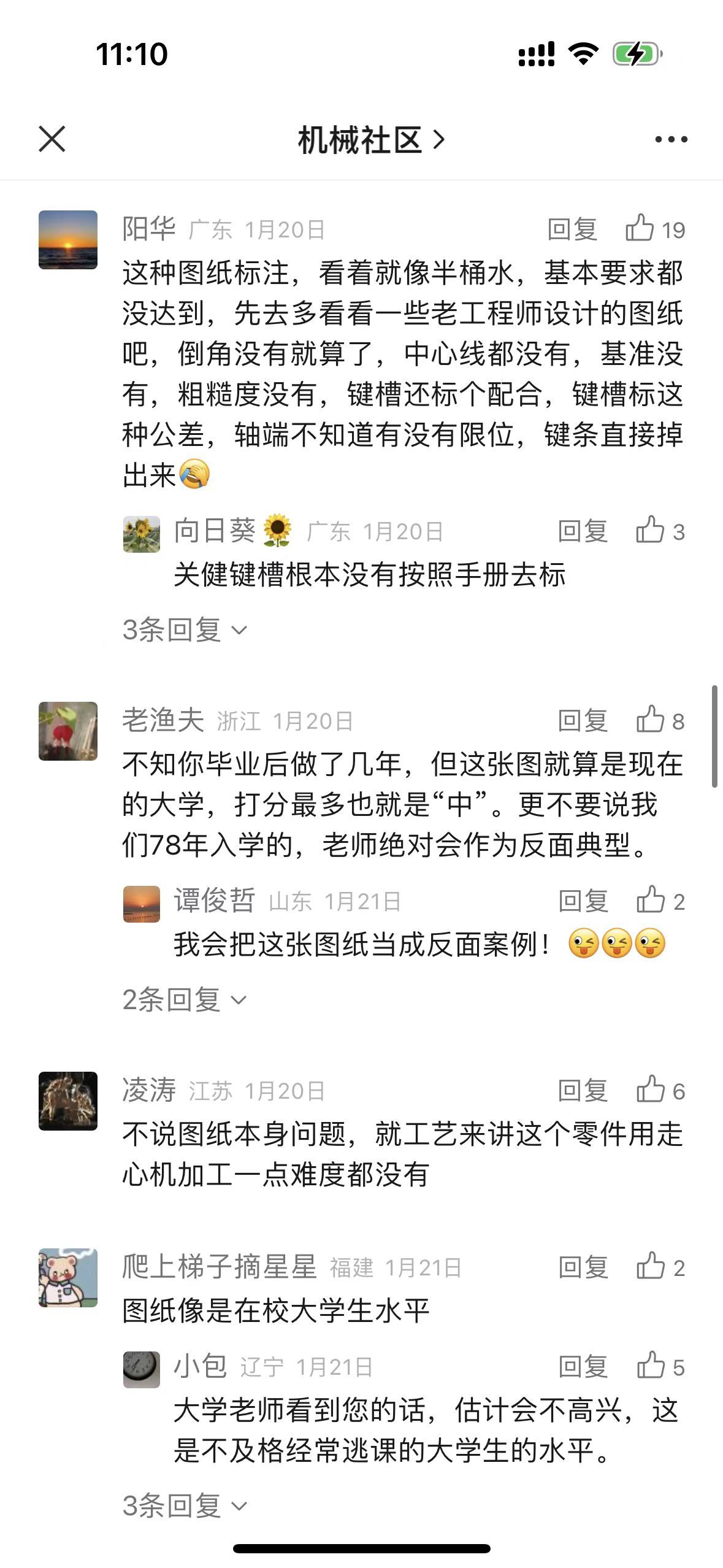This screenshot has width=723, height=1568.
Task: Open 阳华's profile avatar
Action: (68, 239)
